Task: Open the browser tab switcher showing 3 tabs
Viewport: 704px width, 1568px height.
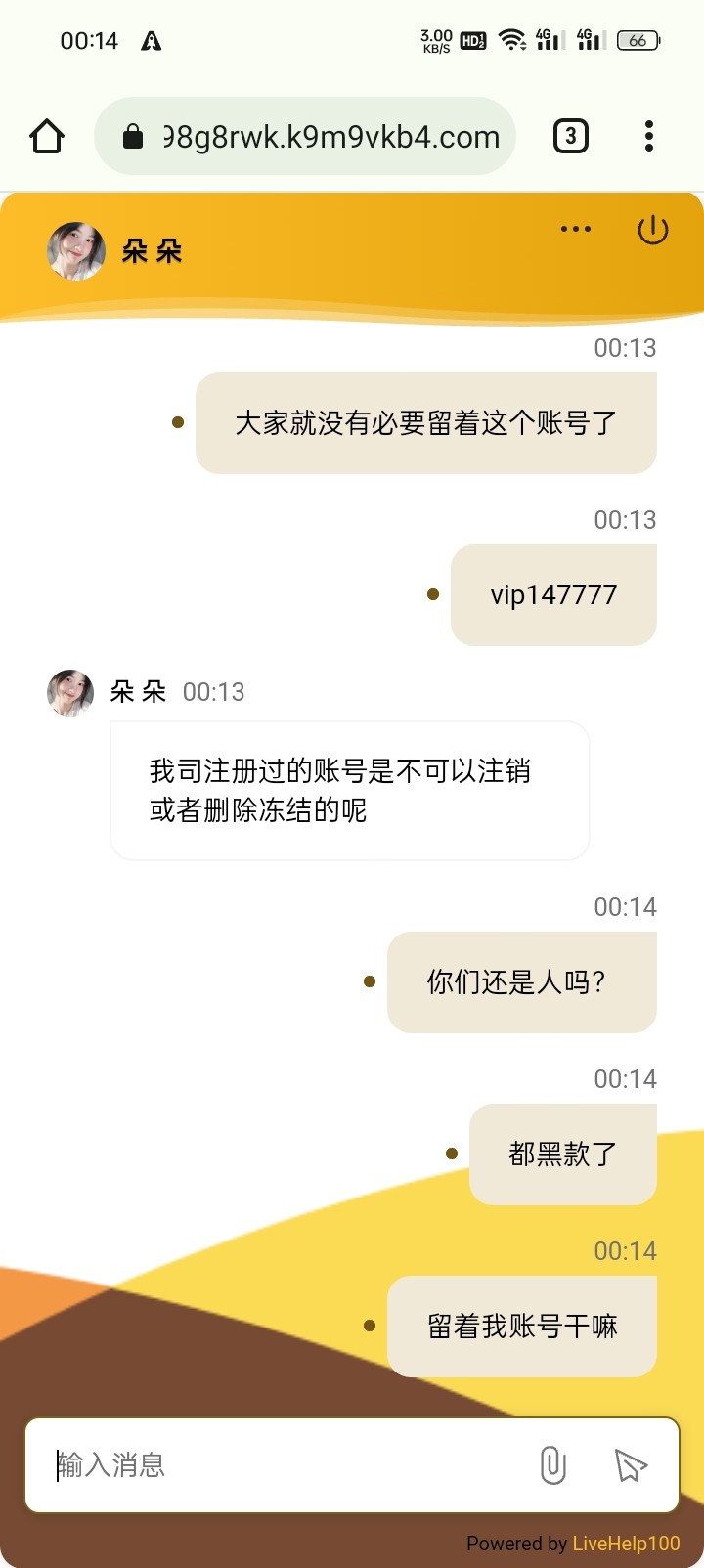Action: pos(570,136)
